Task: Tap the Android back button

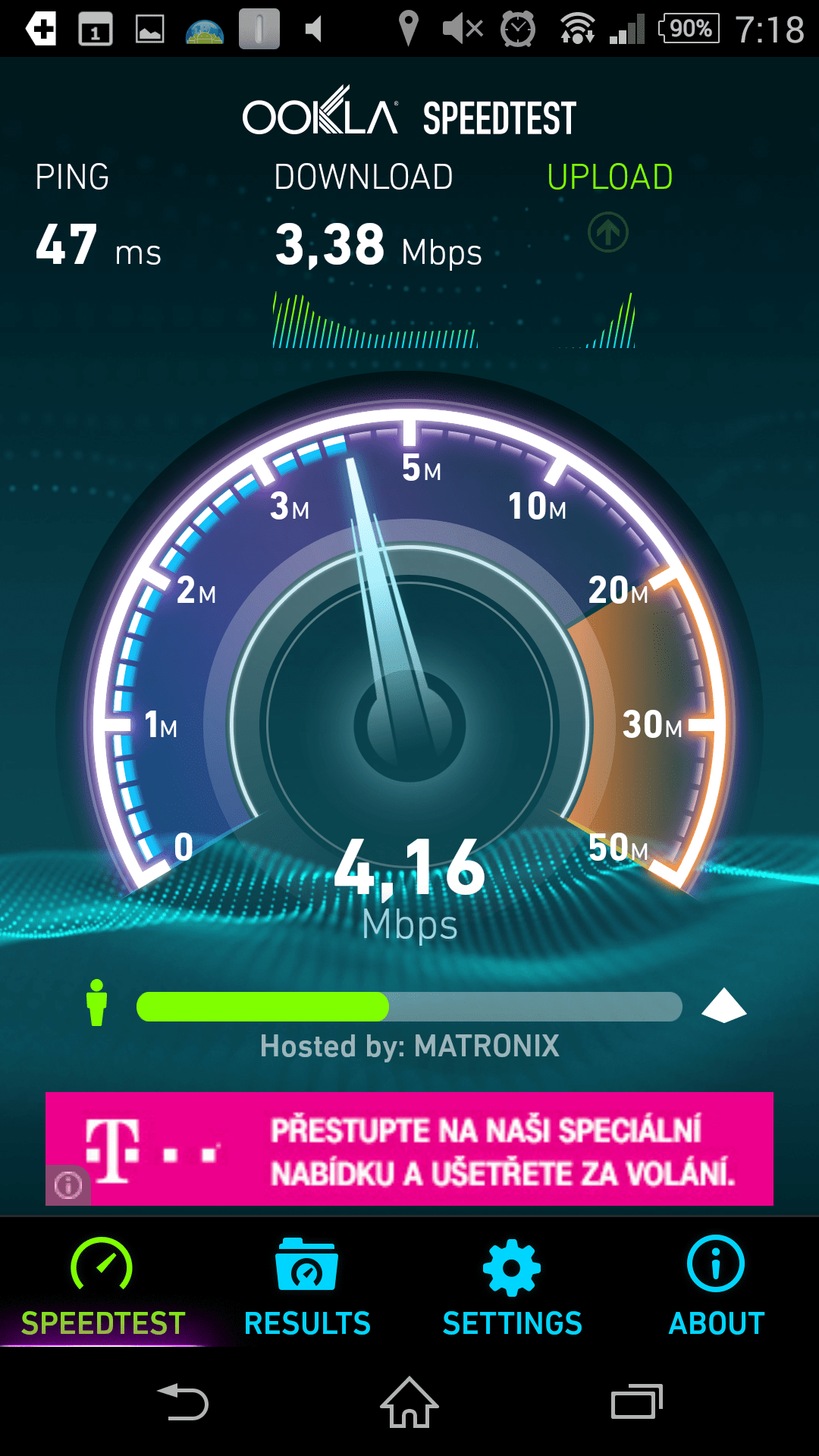Action: [x=183, y=1401]
